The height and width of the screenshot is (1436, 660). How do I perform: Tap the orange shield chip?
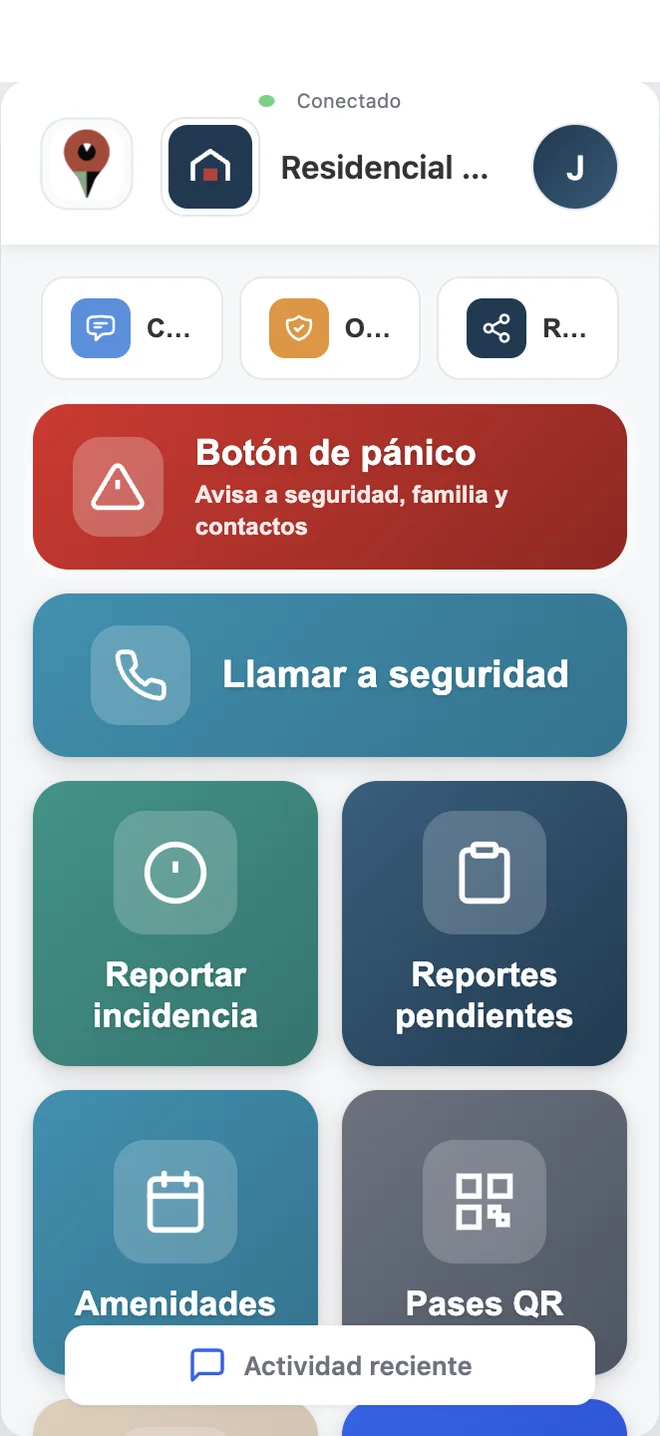click(329, 328)
